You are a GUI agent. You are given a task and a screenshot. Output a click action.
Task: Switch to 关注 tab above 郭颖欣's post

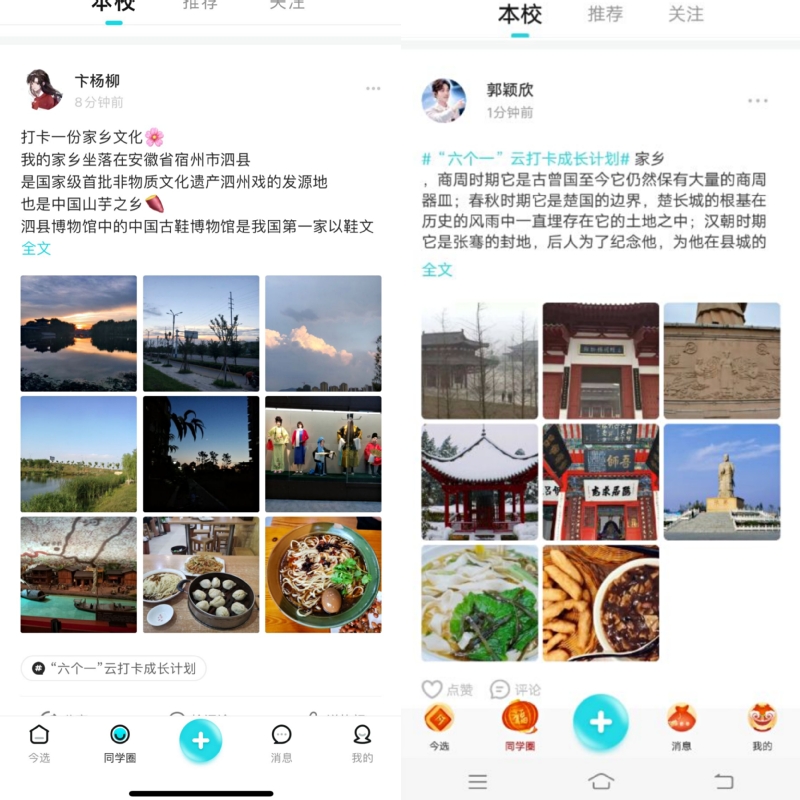pos(686,14)
